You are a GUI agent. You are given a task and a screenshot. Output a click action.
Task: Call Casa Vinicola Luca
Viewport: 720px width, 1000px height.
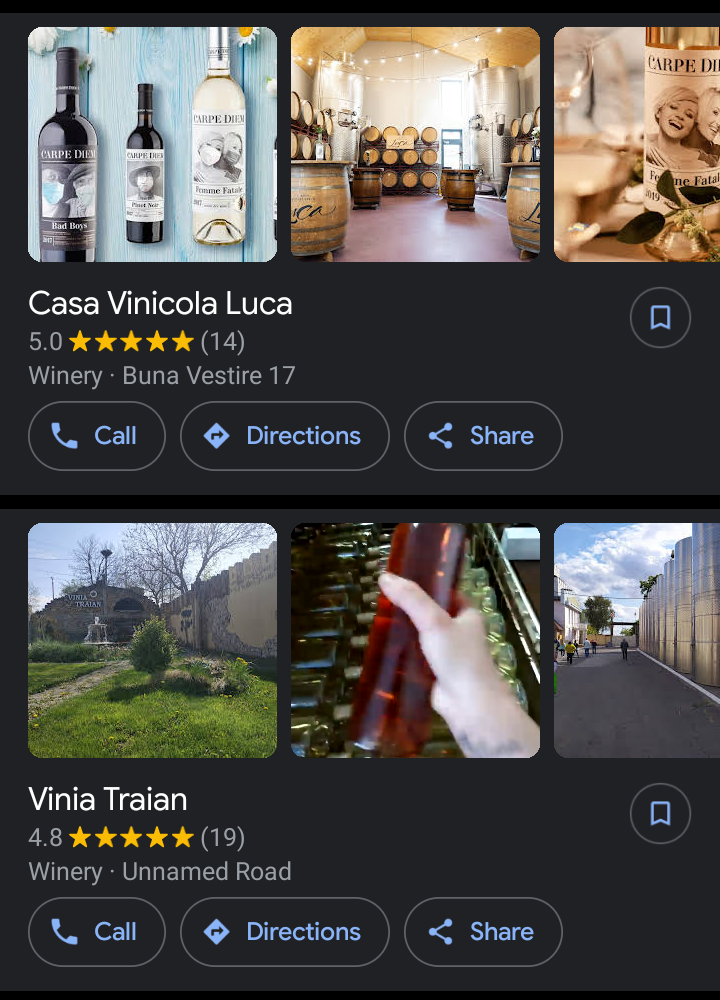pos(96,436)
